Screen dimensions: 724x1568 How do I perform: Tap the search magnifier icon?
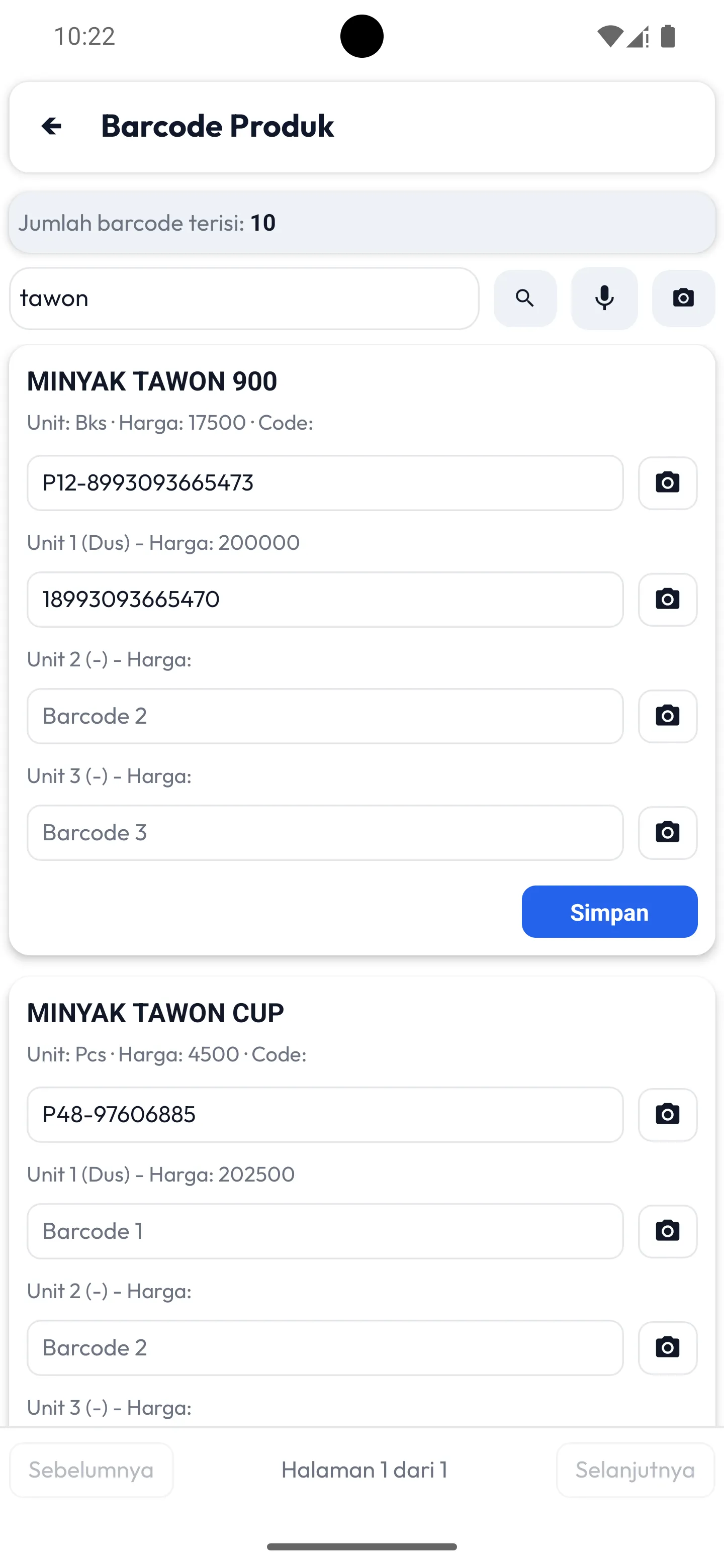click(525, 298)
